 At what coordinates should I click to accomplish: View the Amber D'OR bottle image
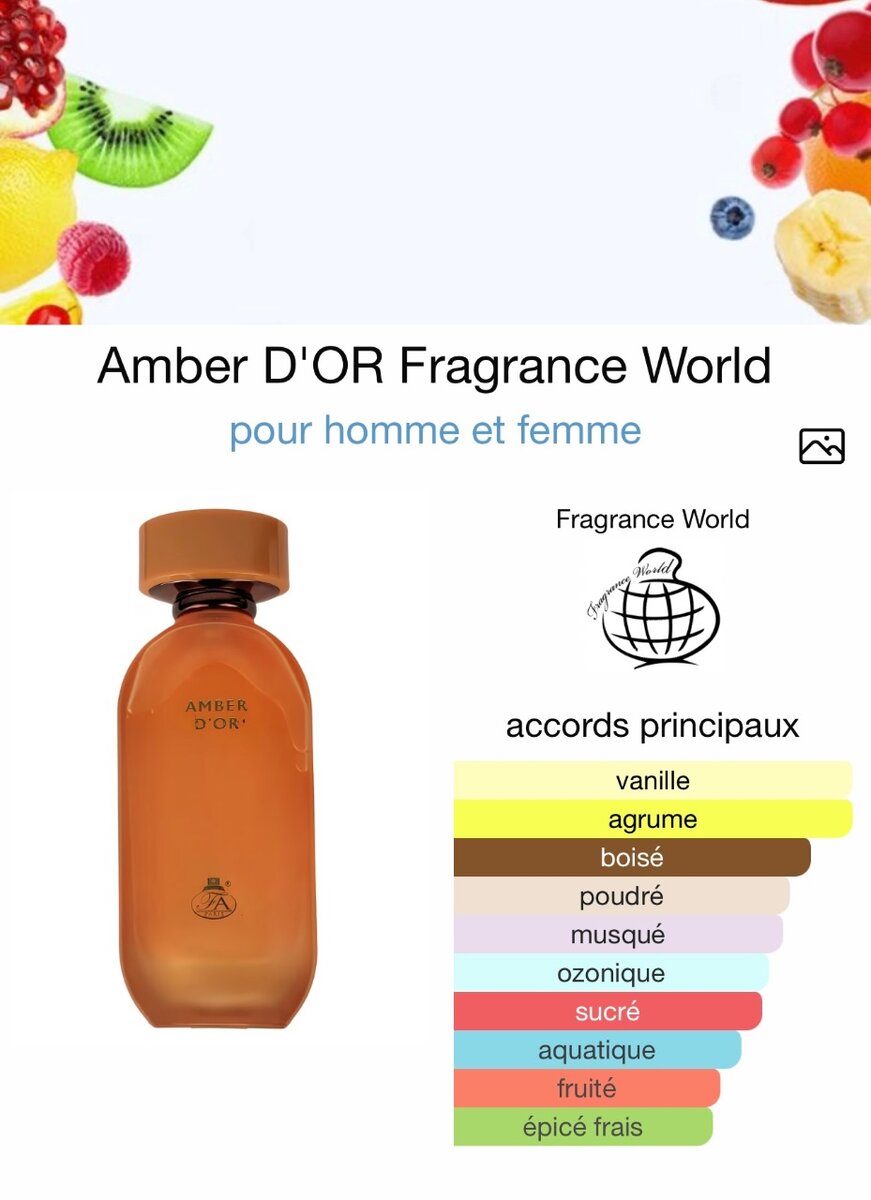[x=216, y=770]
